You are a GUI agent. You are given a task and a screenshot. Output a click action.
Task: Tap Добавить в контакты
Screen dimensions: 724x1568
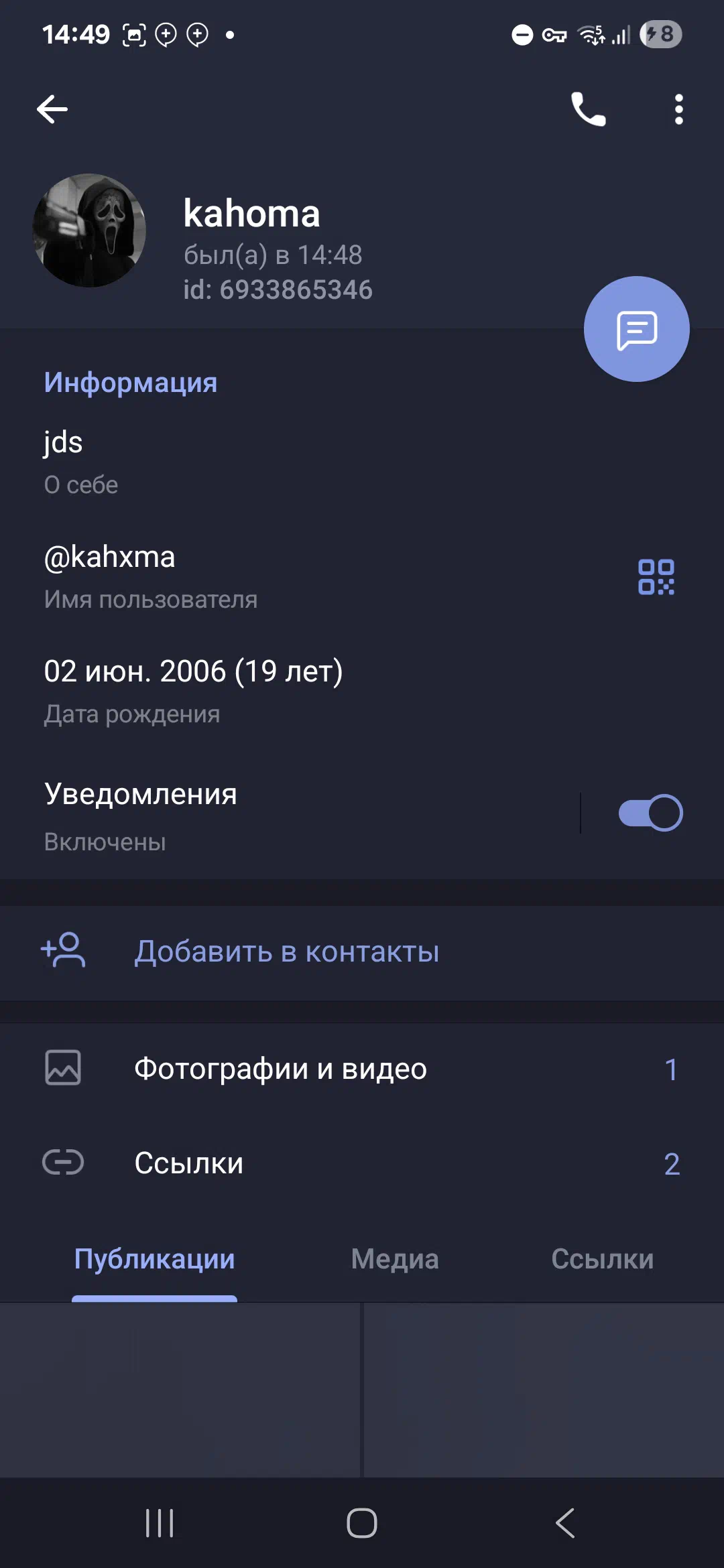point(362,952)
